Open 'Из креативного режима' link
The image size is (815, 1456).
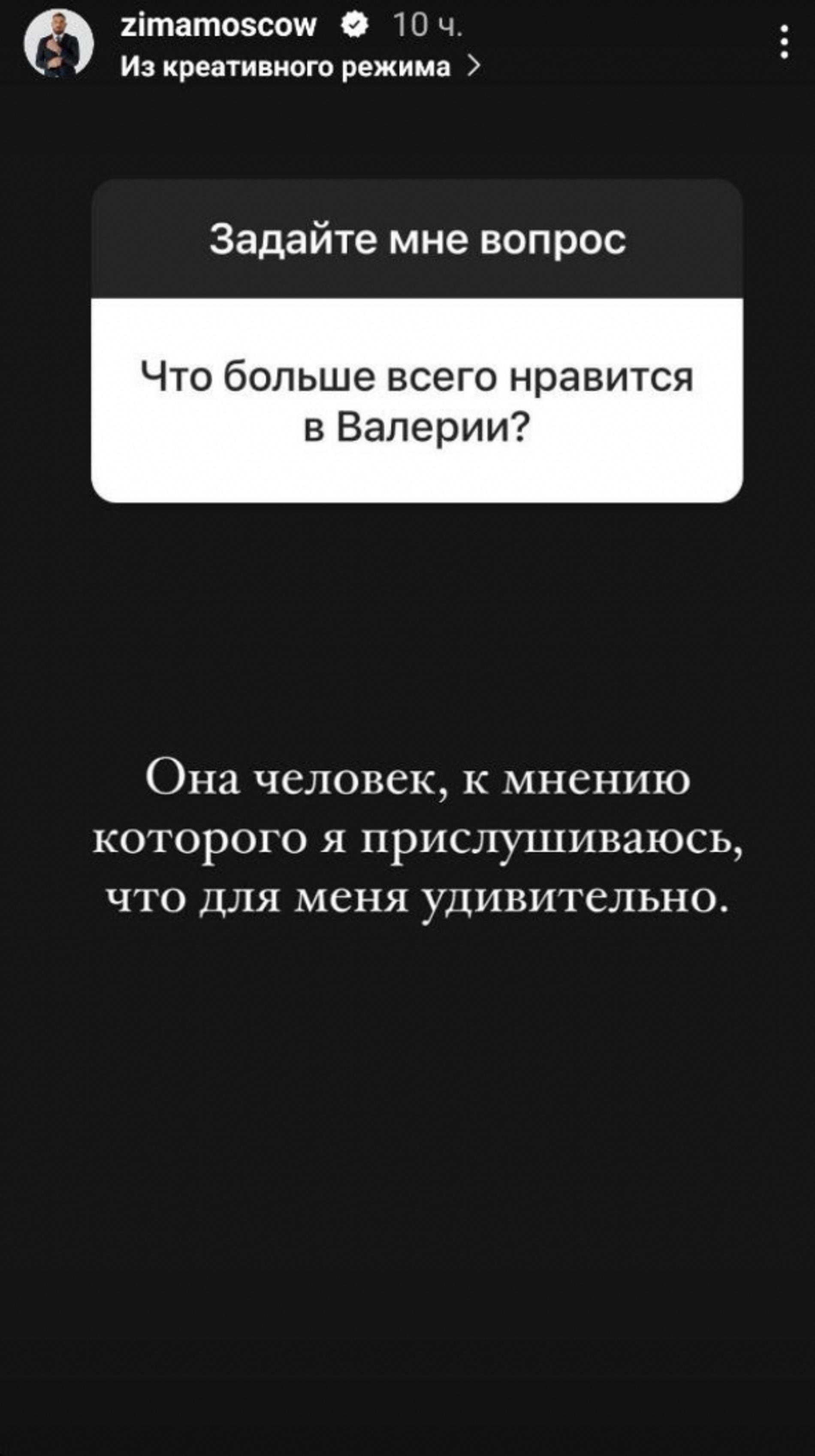point(300,67)
